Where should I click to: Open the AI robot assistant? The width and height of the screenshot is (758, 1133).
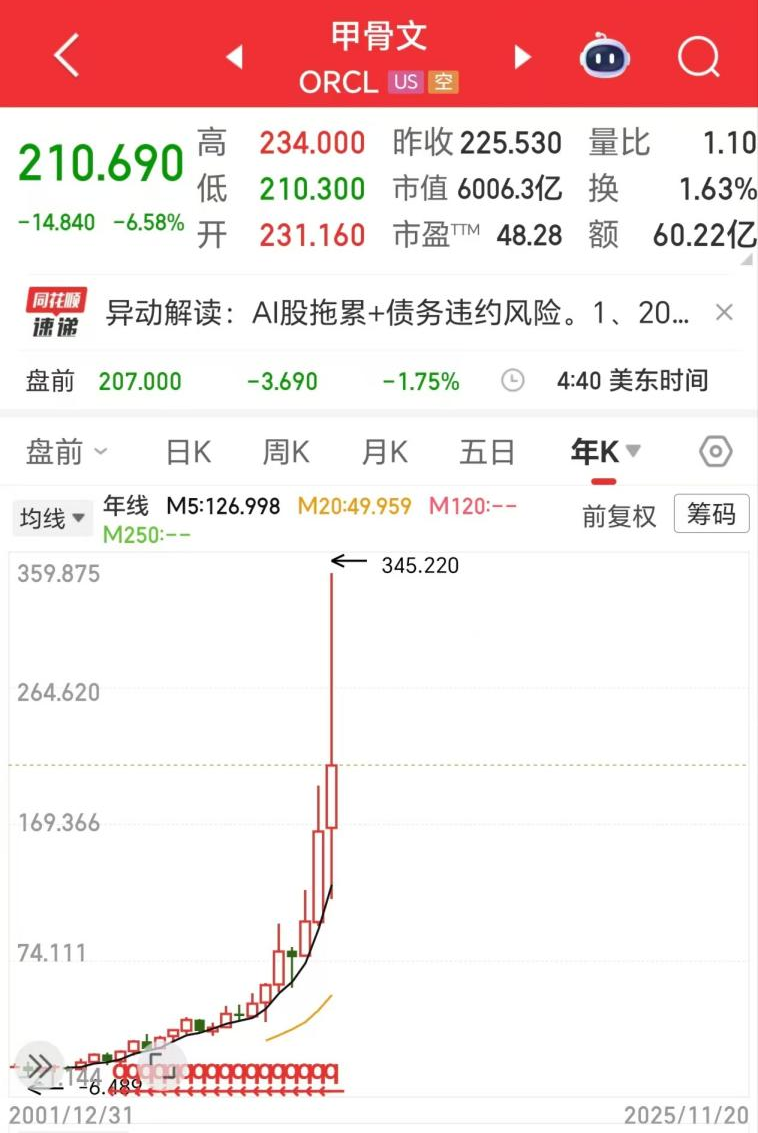[605, 56]
